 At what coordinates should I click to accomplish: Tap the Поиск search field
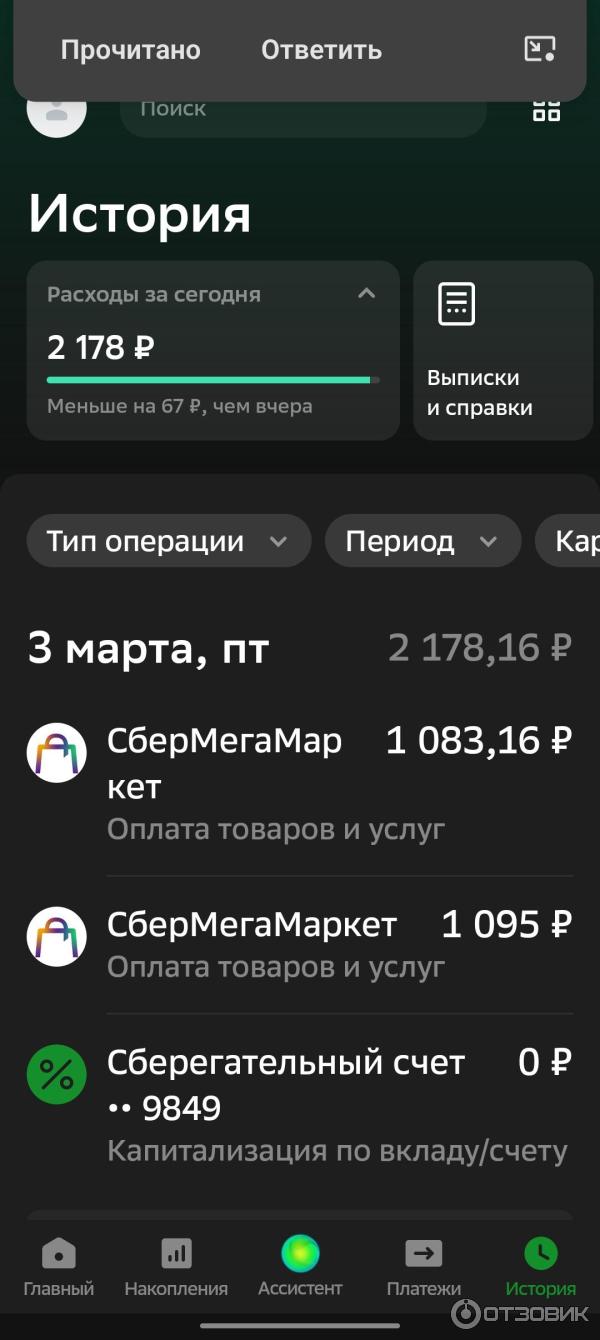[303, 110]
